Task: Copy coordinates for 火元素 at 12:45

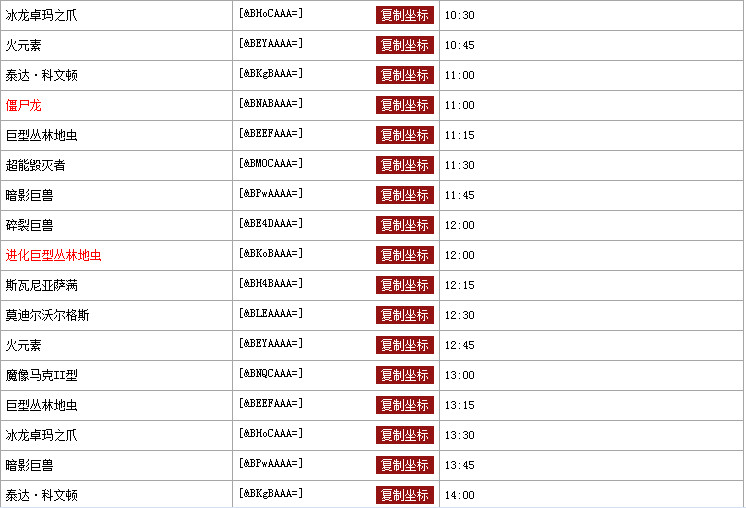Action: point(405,345)
